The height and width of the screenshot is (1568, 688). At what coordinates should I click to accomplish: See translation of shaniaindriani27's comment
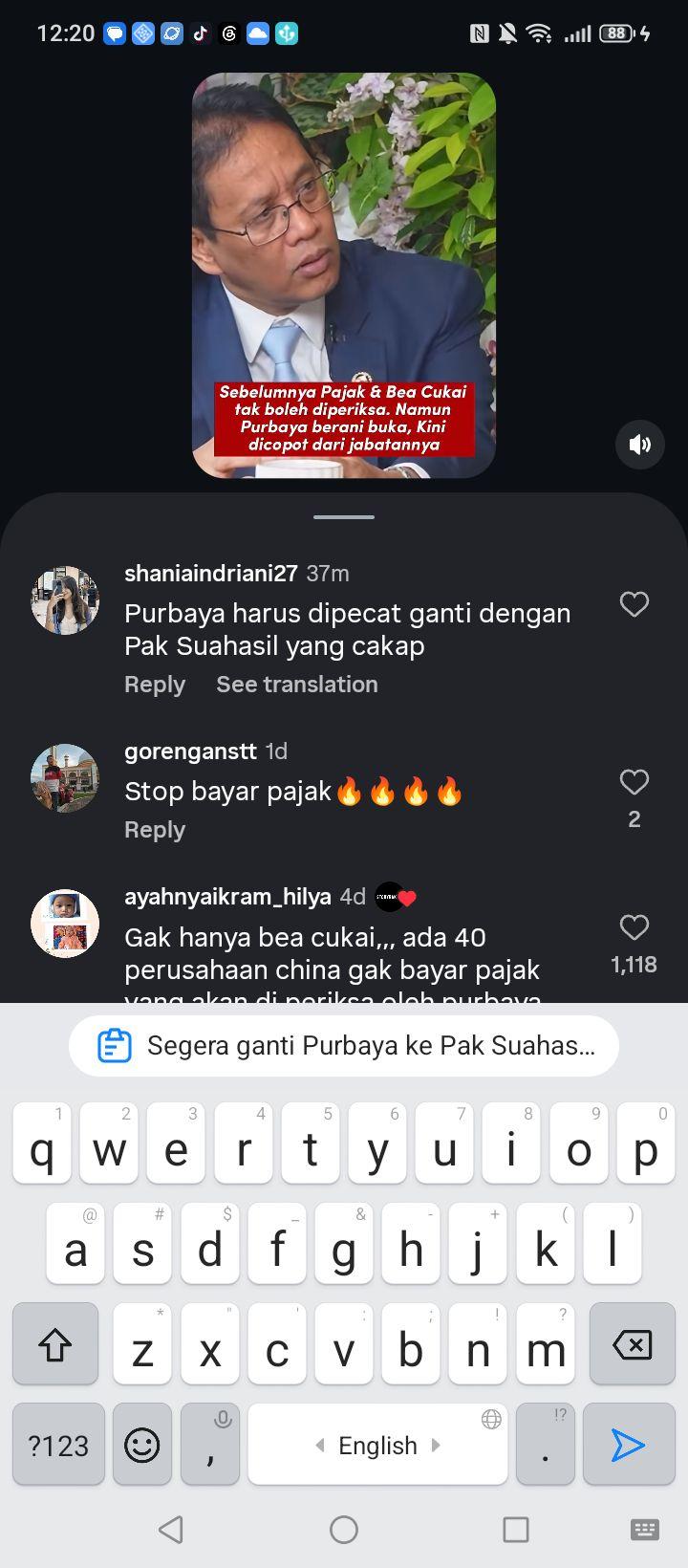coord(297,685)
